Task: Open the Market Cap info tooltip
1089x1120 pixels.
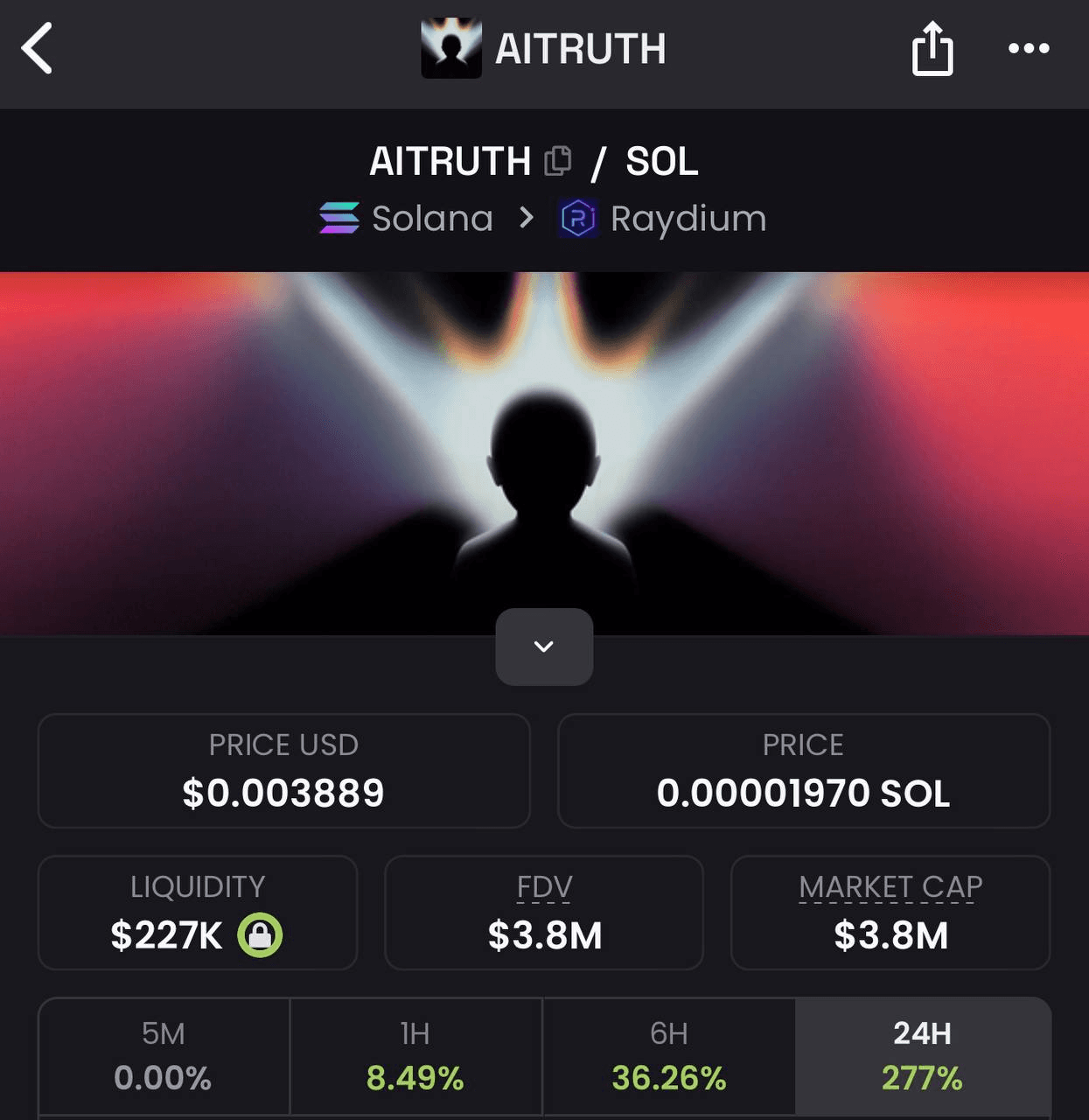Action: 890,888
